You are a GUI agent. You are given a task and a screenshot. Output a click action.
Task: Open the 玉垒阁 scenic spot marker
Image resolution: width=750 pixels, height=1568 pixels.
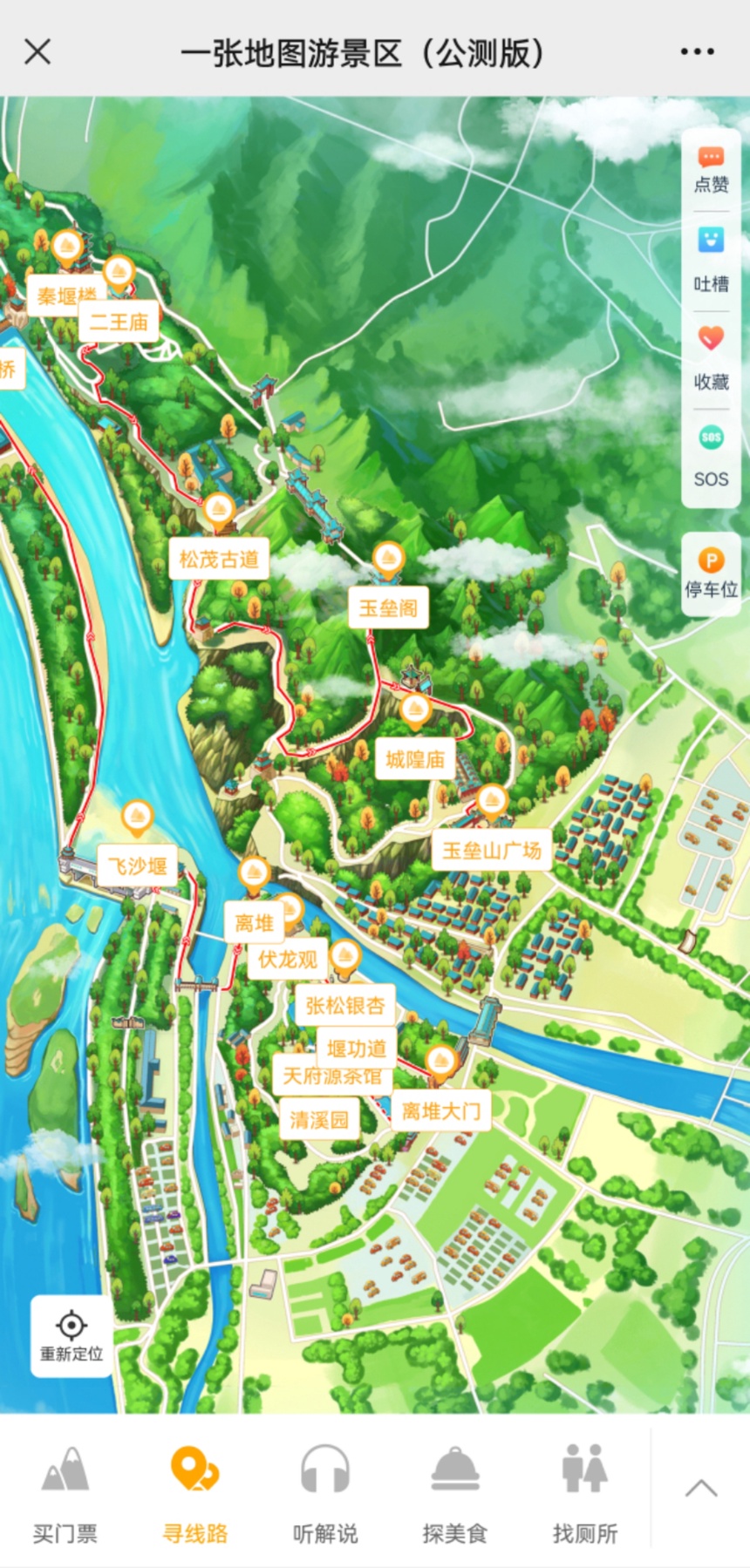click(x=388, y=608)
